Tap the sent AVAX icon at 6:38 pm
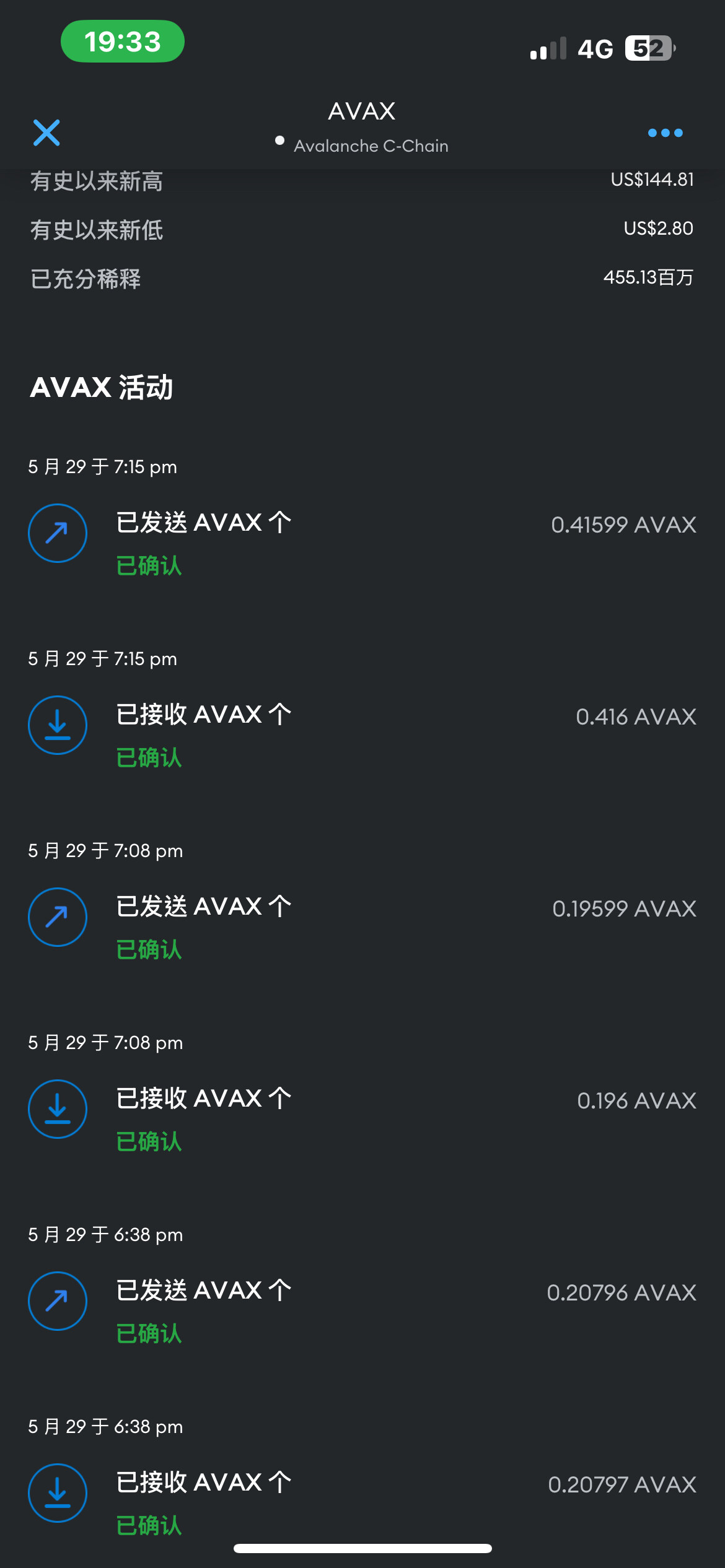Viewport: 725px width, 1568px height. 58,1301
